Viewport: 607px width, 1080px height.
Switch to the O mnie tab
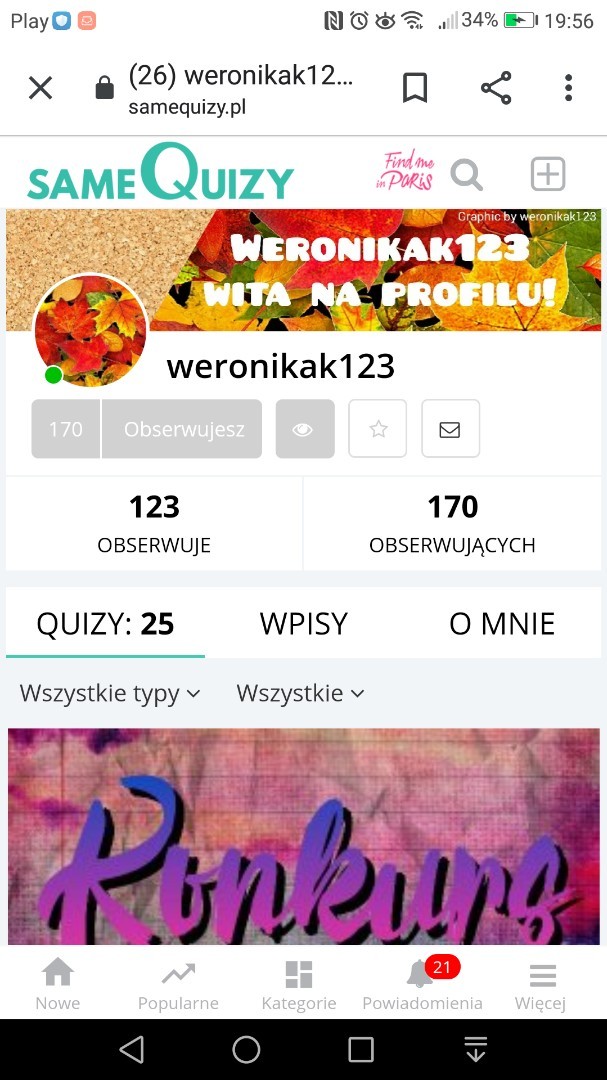[502, 624]
